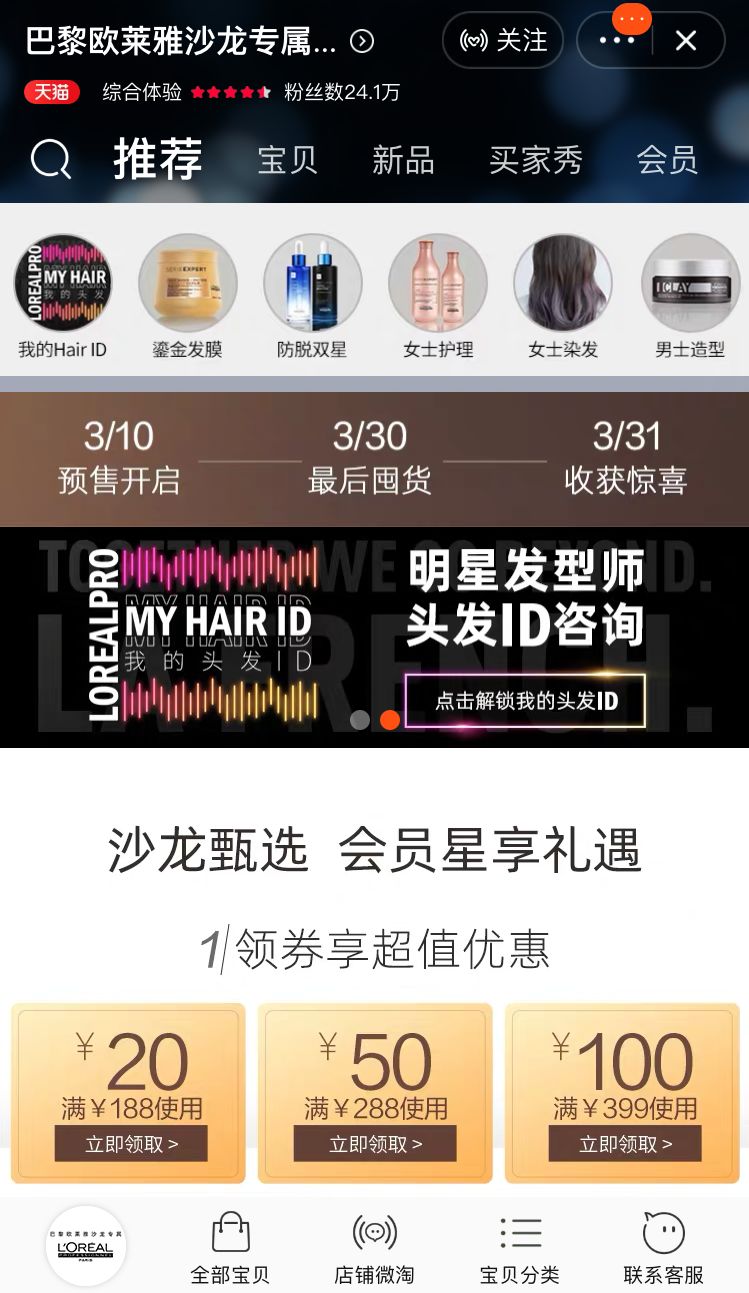
Task: Open the three-dot more menu
Action: click(616, 41)
